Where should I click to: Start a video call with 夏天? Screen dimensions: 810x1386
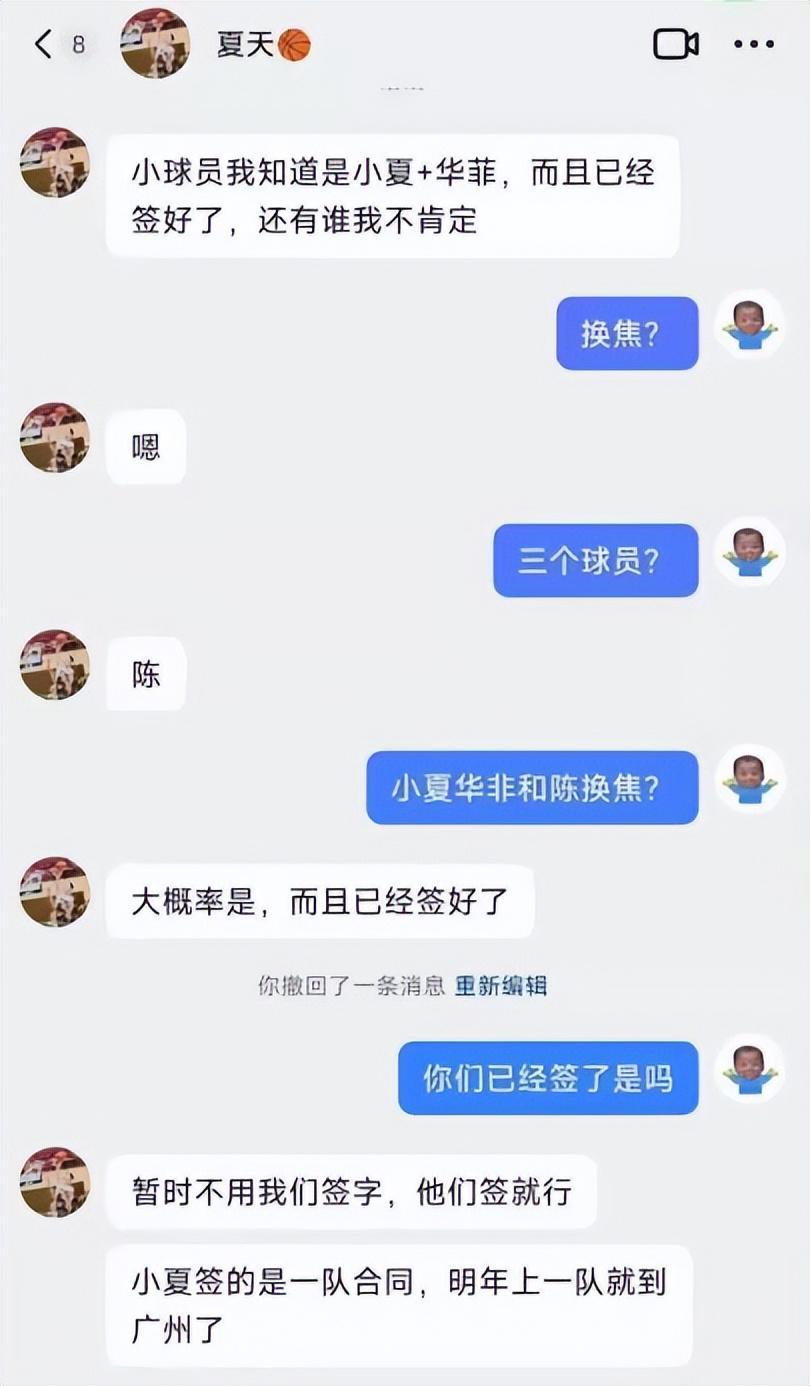(675, 44)
